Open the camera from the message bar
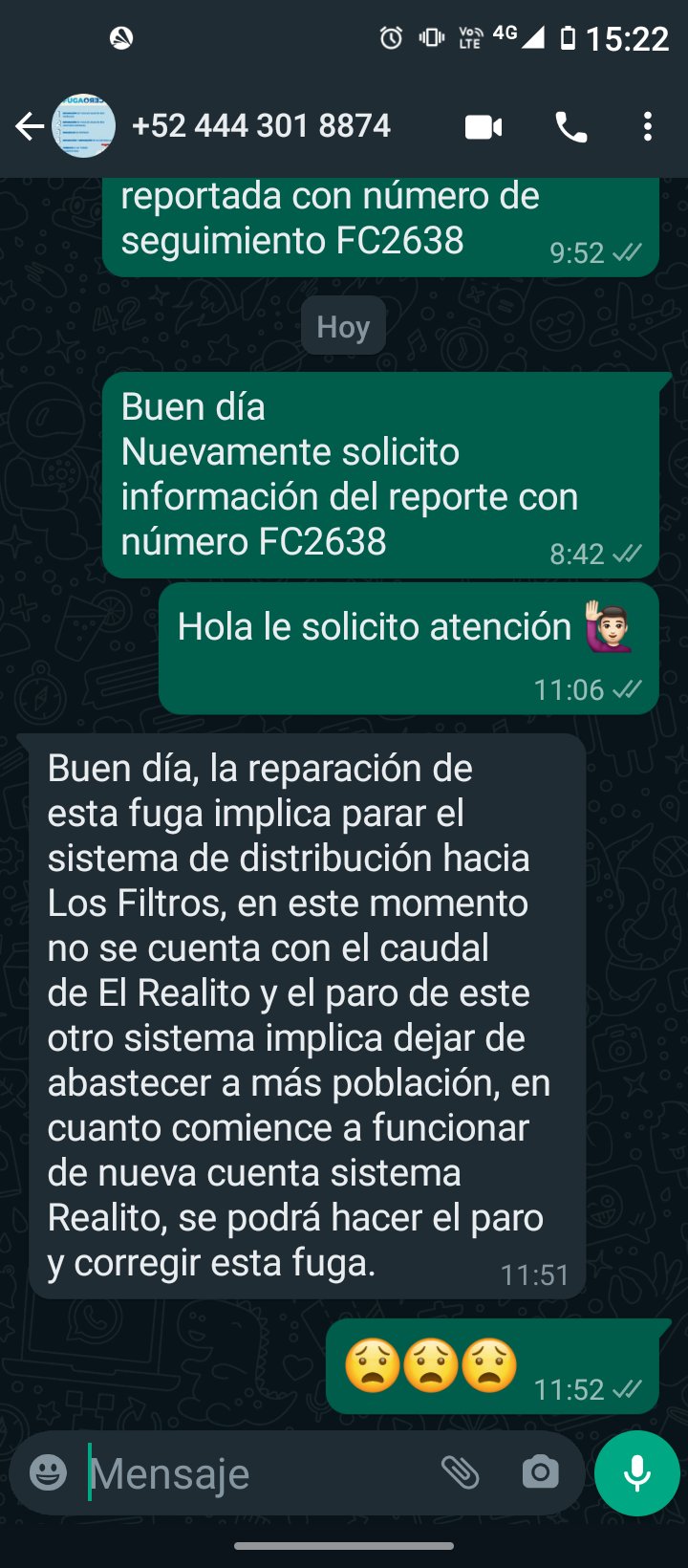 [540, 1472]
